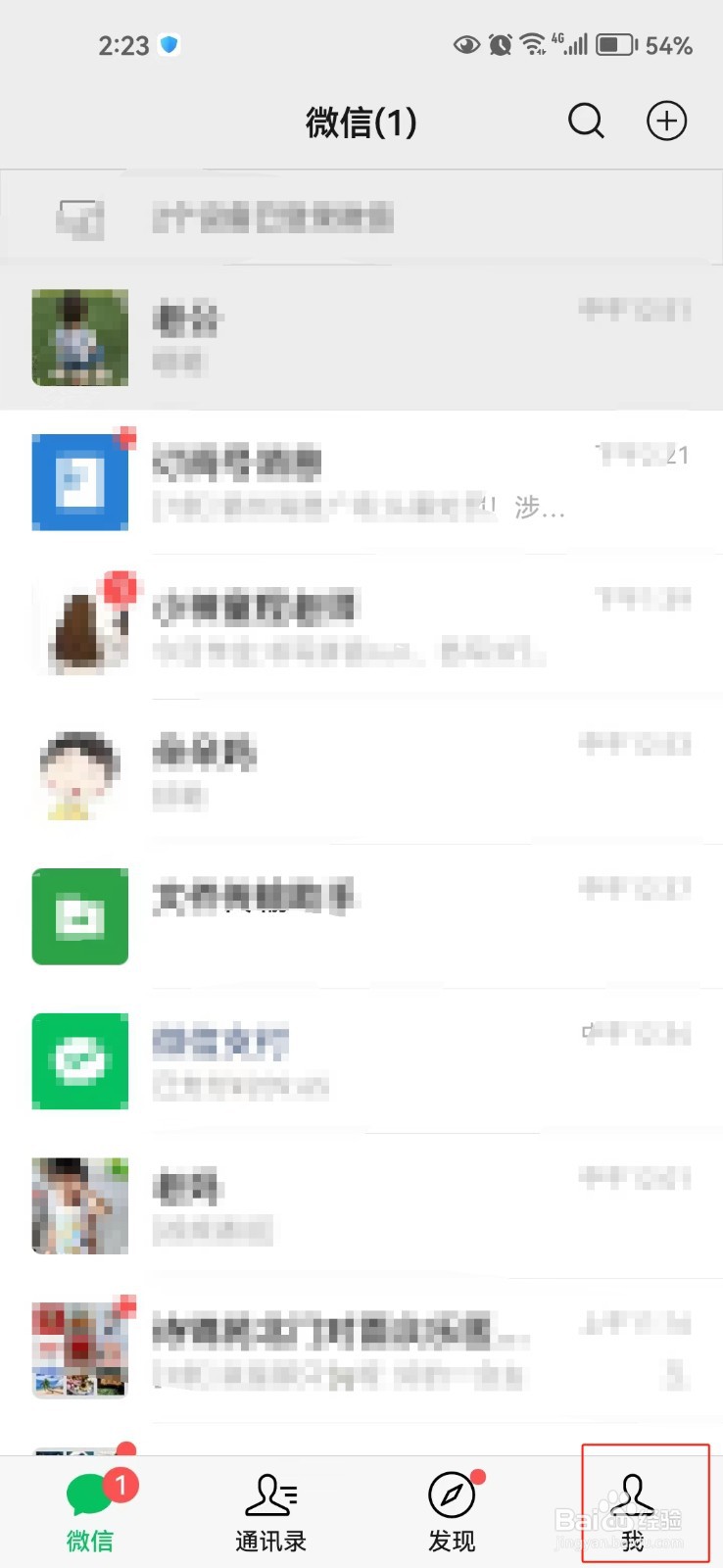This screenshot has width=723, height=1568.
Task: Open the 文件传输助手 file transfer chat
Action: 361,916
